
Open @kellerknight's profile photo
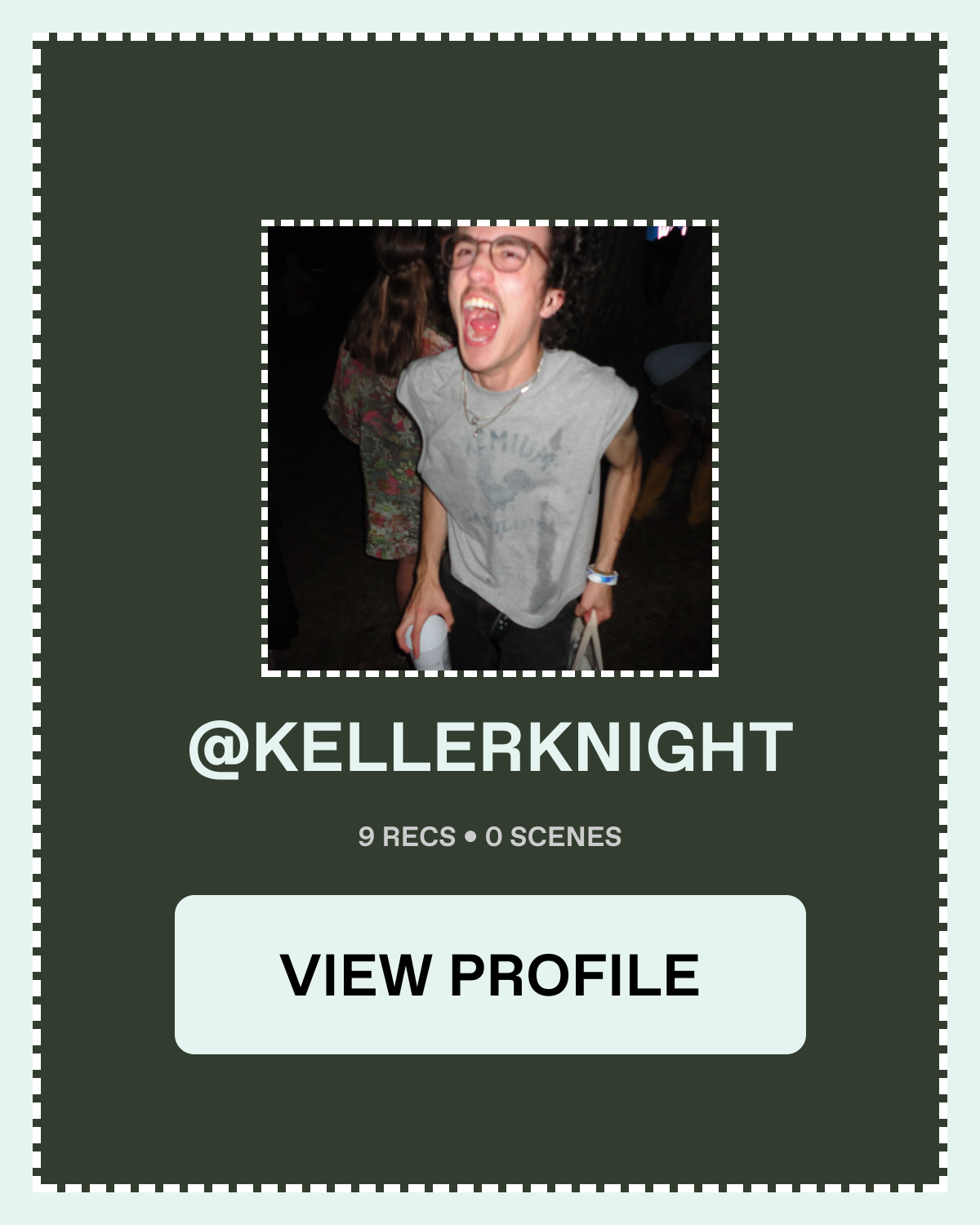490,448
